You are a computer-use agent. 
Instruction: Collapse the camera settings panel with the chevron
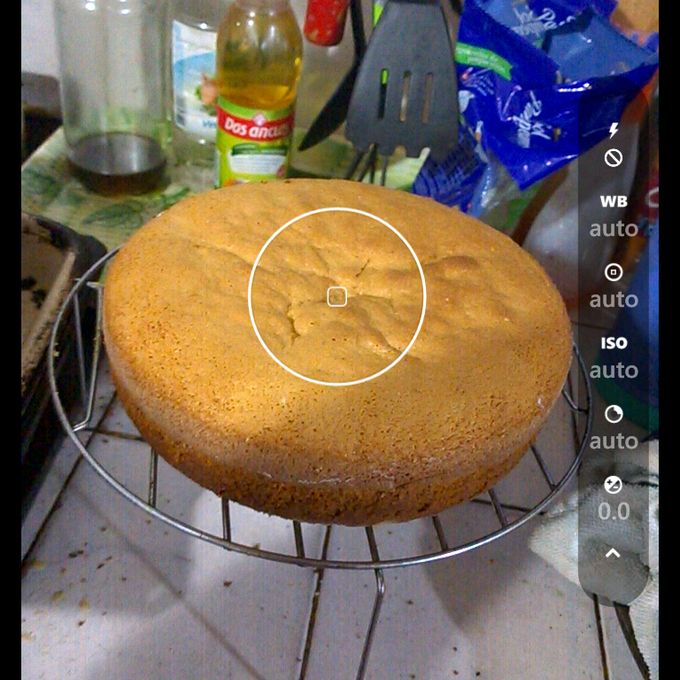(x=613, y=553)
